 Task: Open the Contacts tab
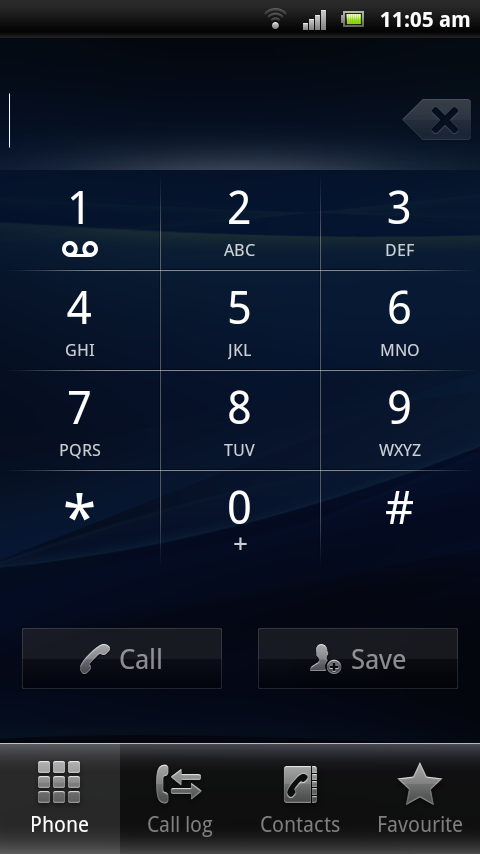pos(300,799)
